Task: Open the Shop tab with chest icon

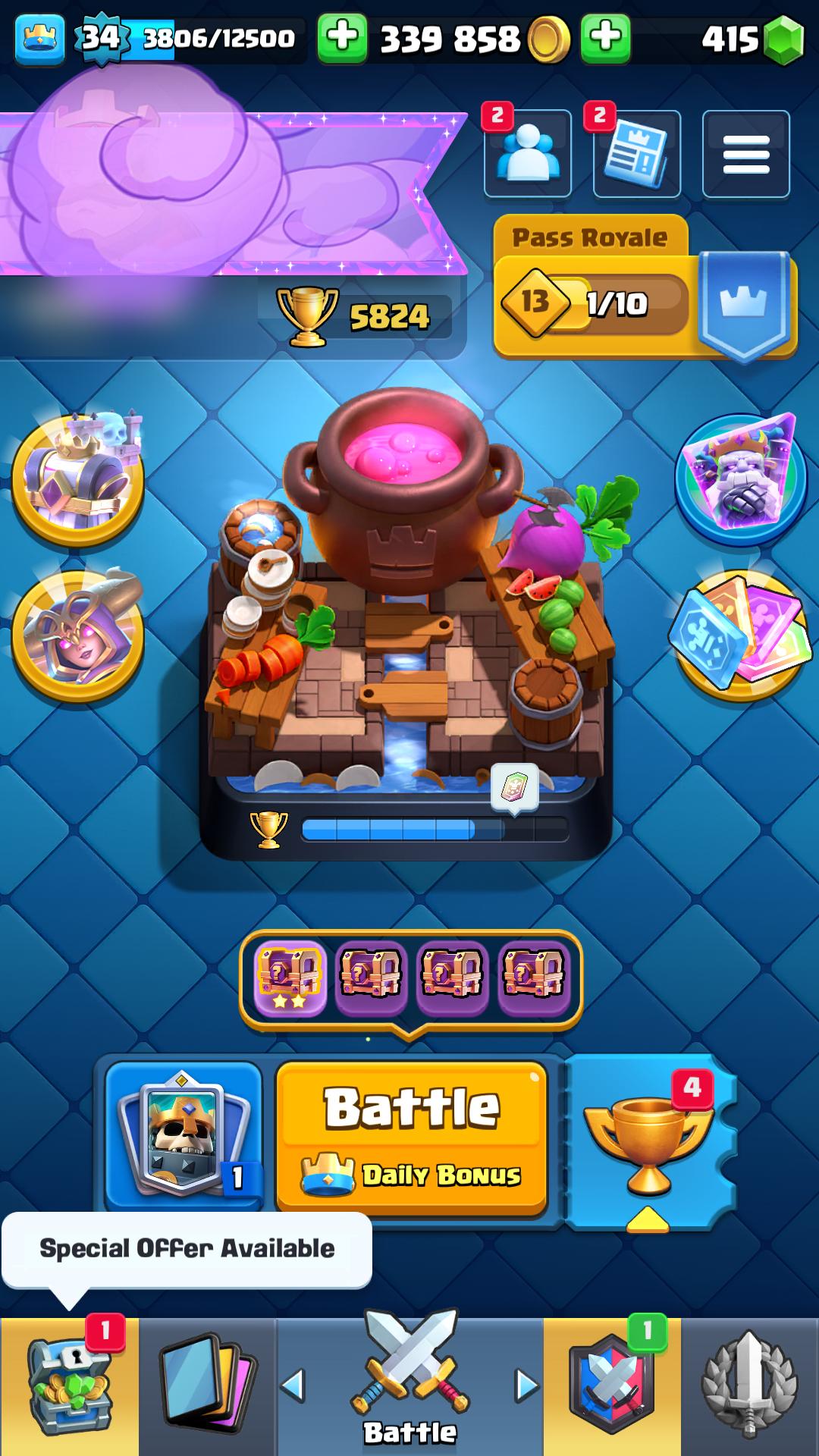Action: [69, 1386]
